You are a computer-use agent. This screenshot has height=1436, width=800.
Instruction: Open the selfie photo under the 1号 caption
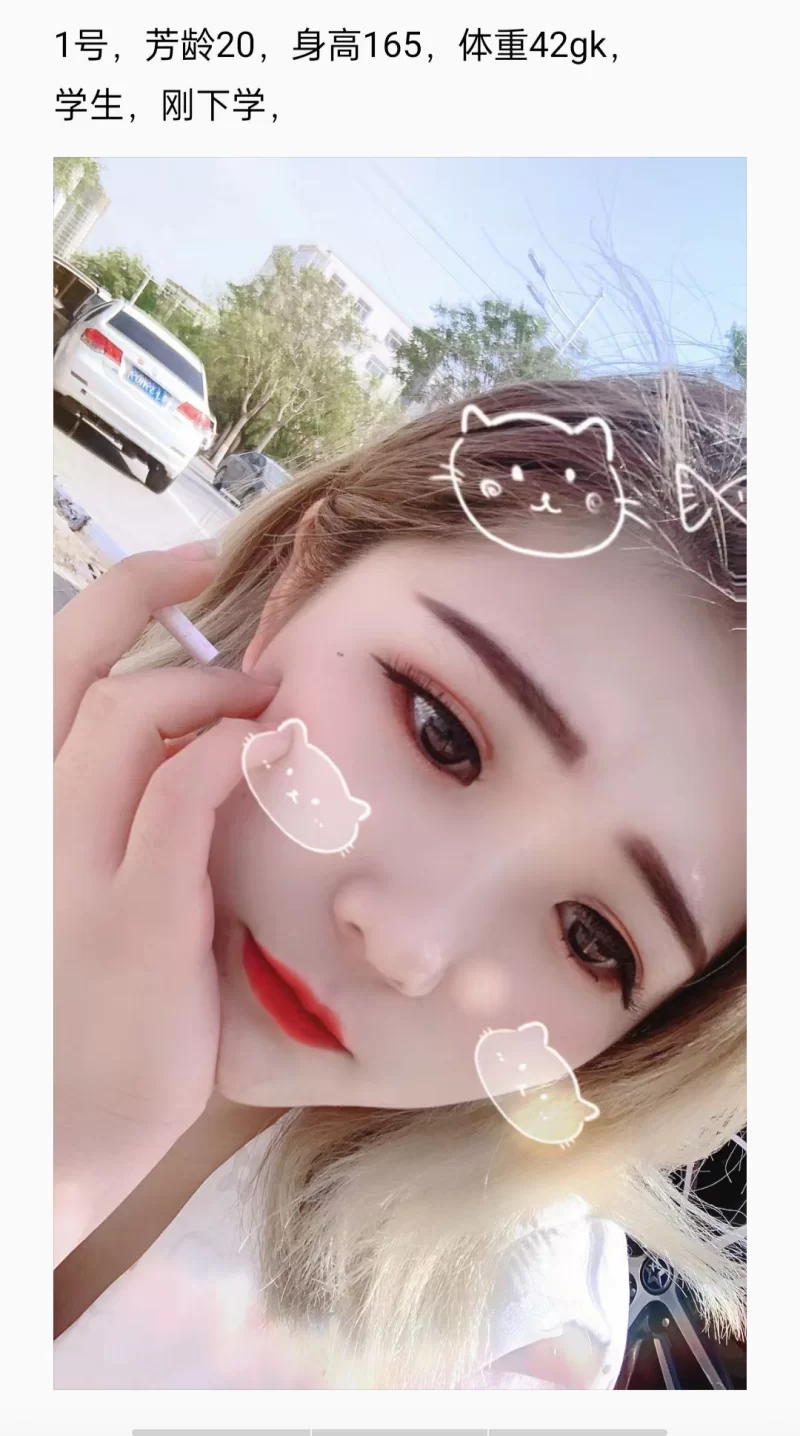(x=400, y=772)
